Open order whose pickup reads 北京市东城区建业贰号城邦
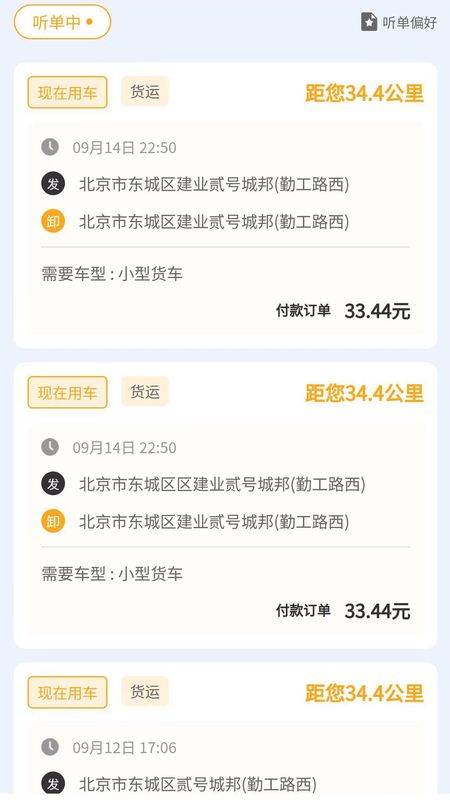Viewport: 450px width, 800px height. (x=226, y=205)
